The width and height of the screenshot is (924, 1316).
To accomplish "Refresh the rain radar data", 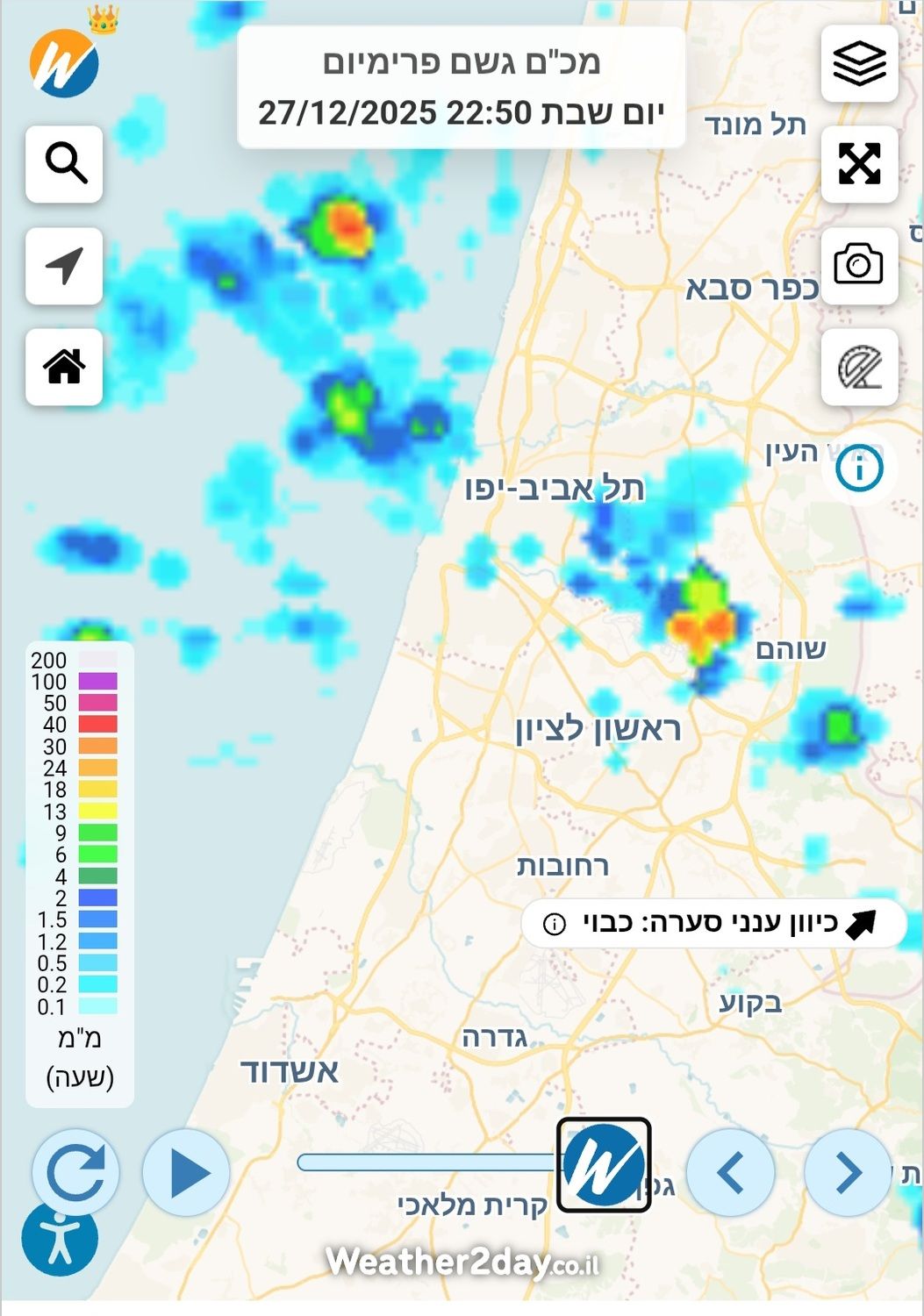I will tap(75, 1172).
